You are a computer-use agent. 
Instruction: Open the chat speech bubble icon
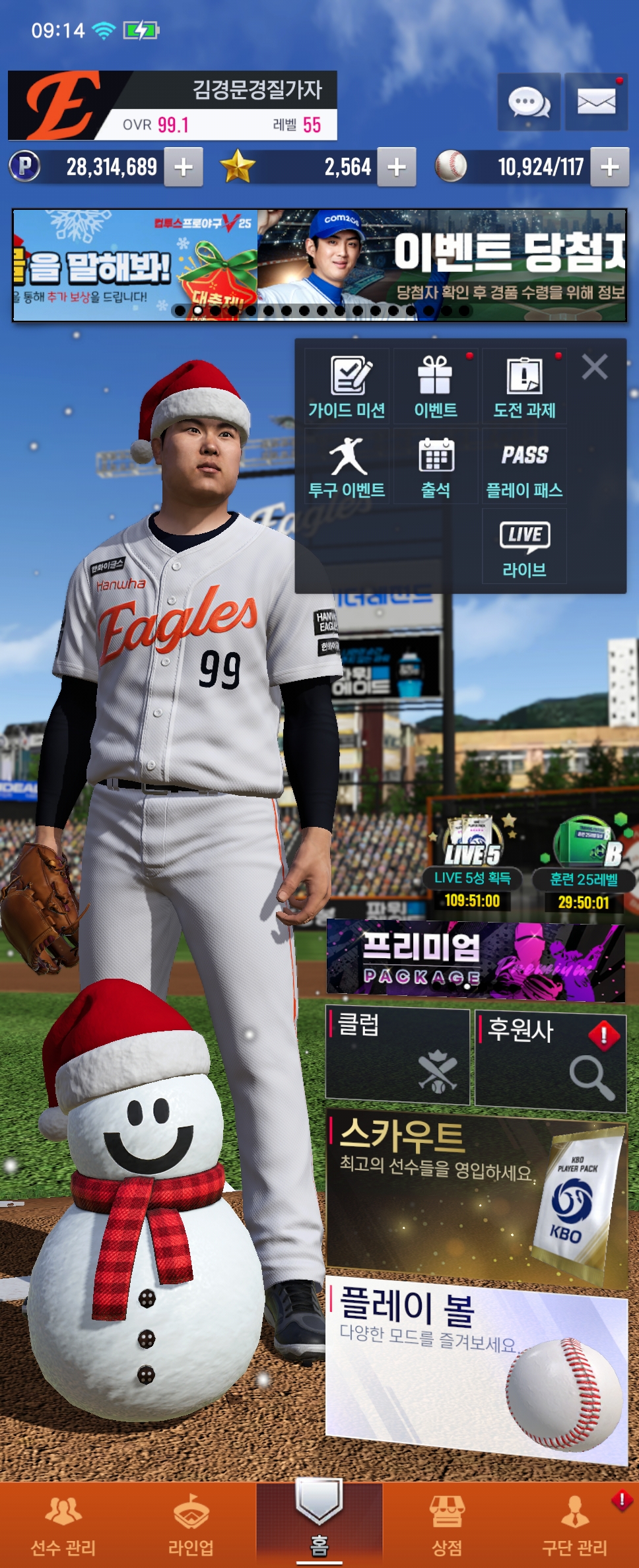pyautogui.click(x=529, y=102)
